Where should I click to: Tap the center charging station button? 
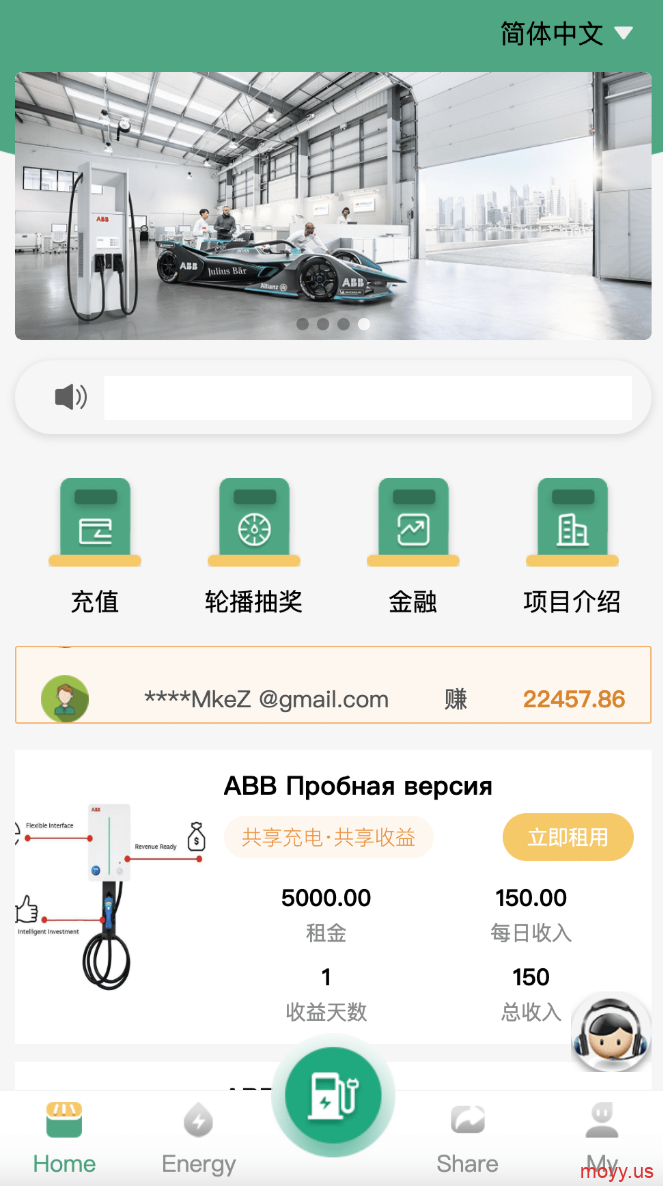pos(333,1095)
